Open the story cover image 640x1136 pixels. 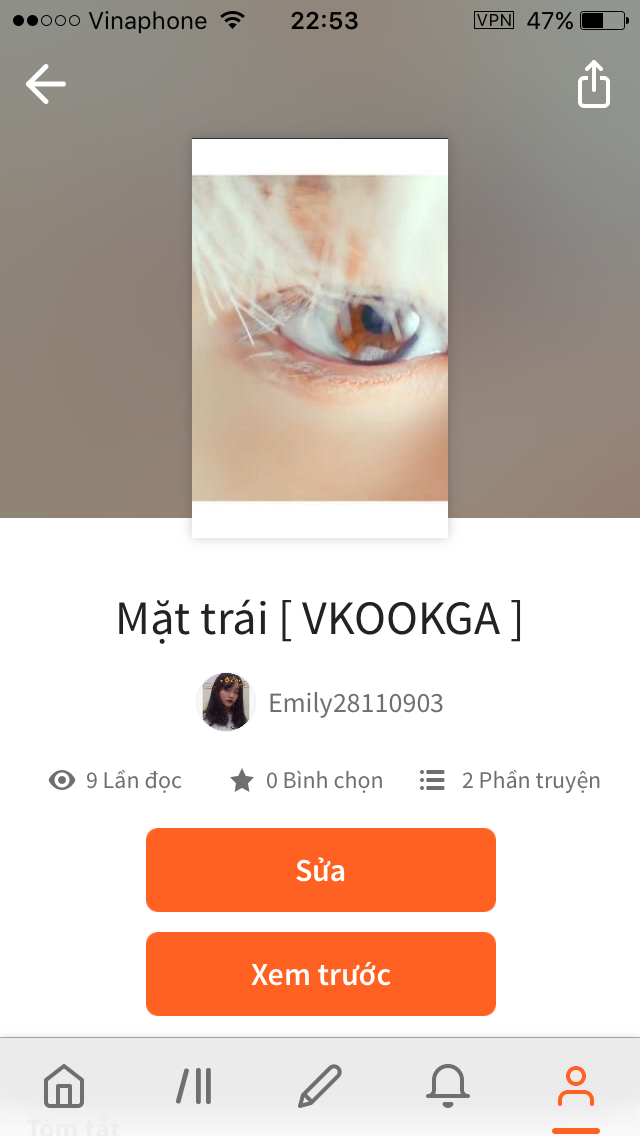pos(320,338)
